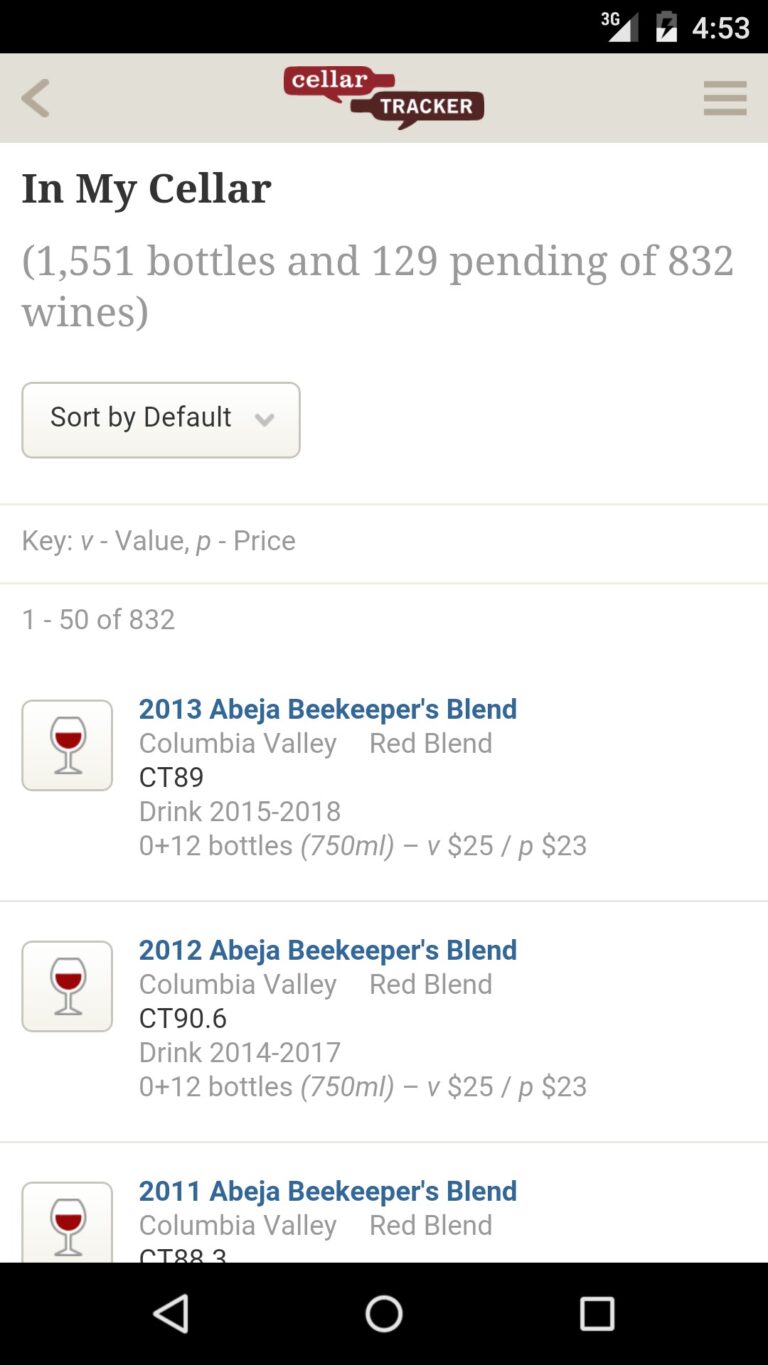This screenshot has height=1365, width=768.
Task: Open the hamburger navigation menu
Action: 725,98
